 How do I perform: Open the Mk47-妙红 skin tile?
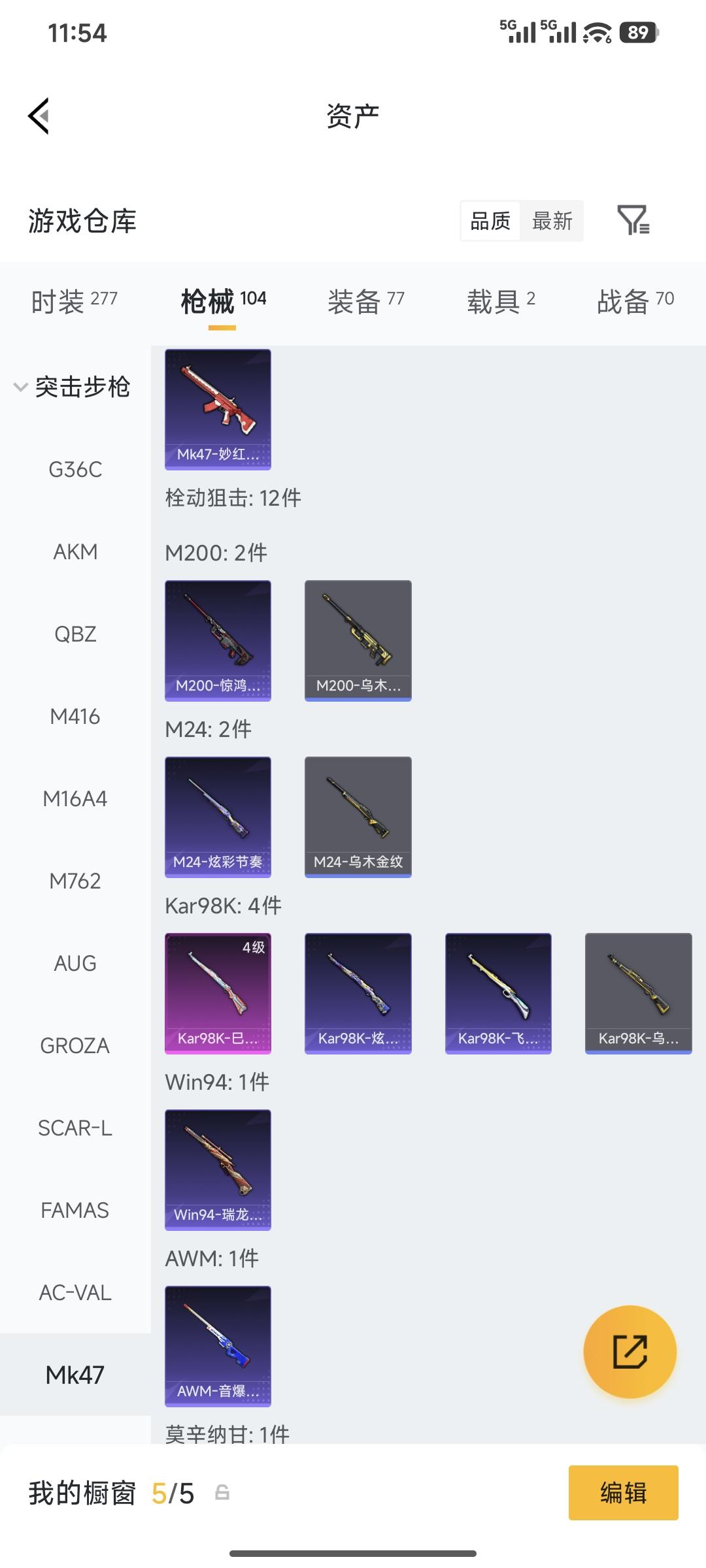218,409
